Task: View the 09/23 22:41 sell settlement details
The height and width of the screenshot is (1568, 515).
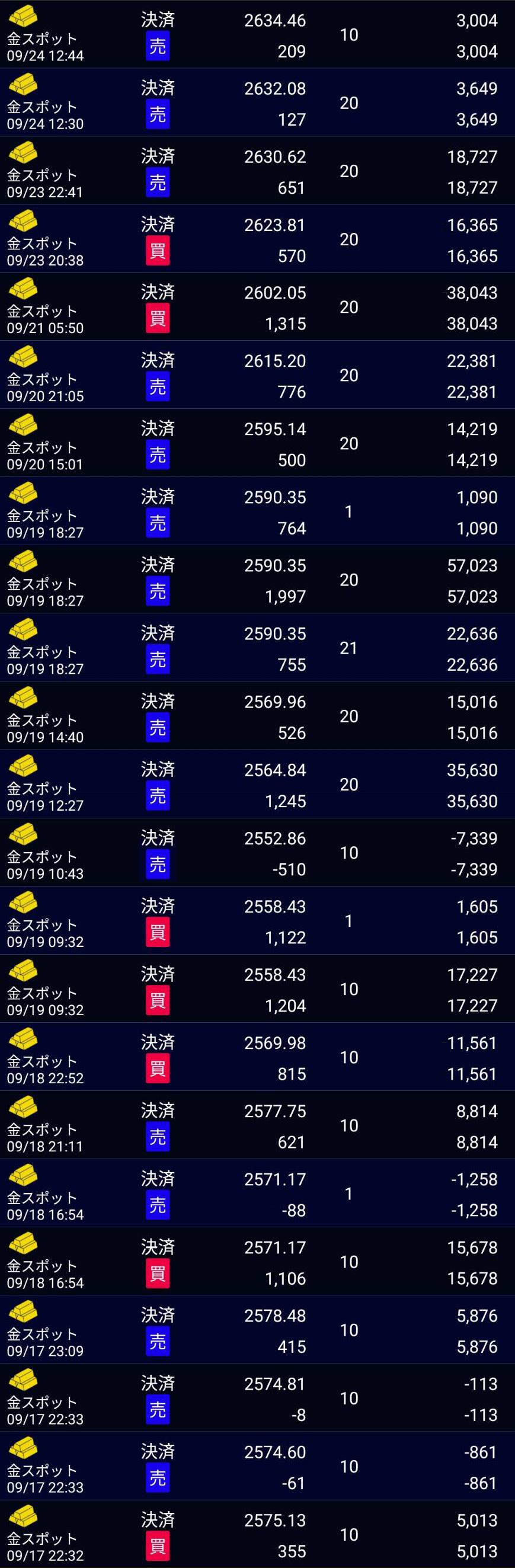Action: pos(257,171)
